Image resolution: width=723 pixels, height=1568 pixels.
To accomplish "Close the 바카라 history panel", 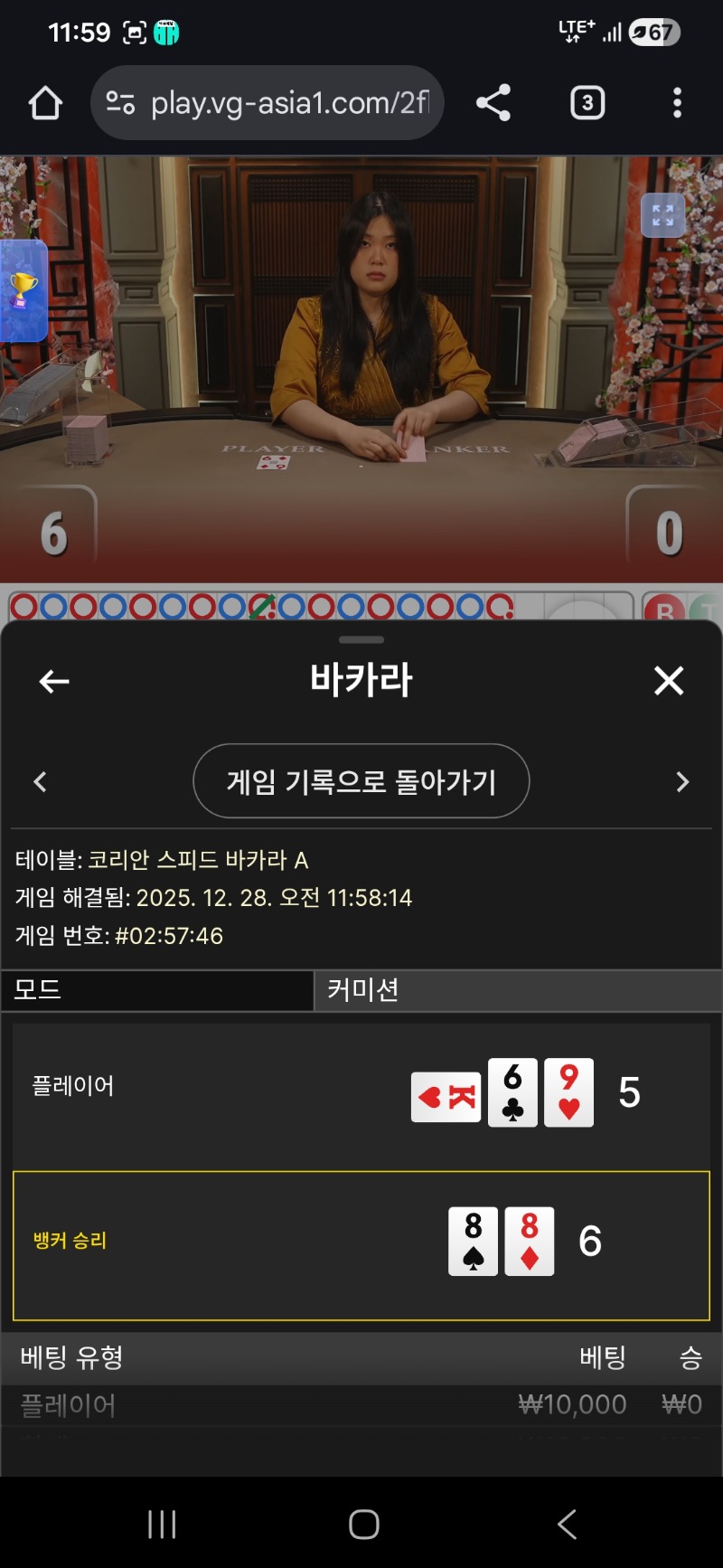I will [x=669, y=681].
